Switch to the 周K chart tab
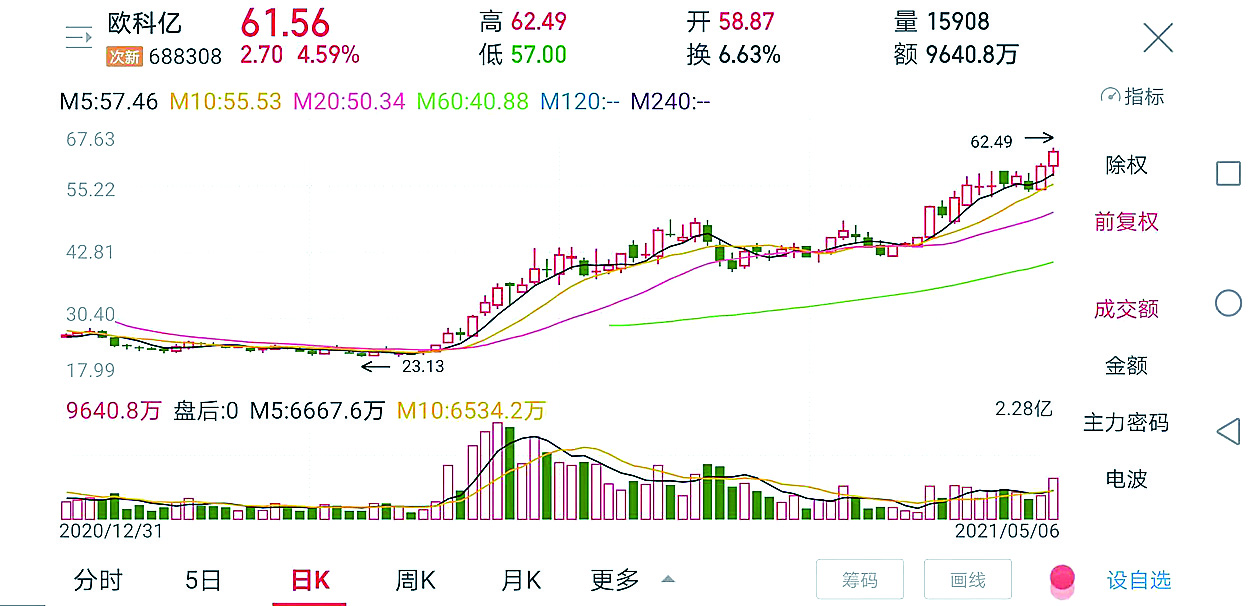The height and width of the screenshot is (606, 1260). [x=415, y=580]
